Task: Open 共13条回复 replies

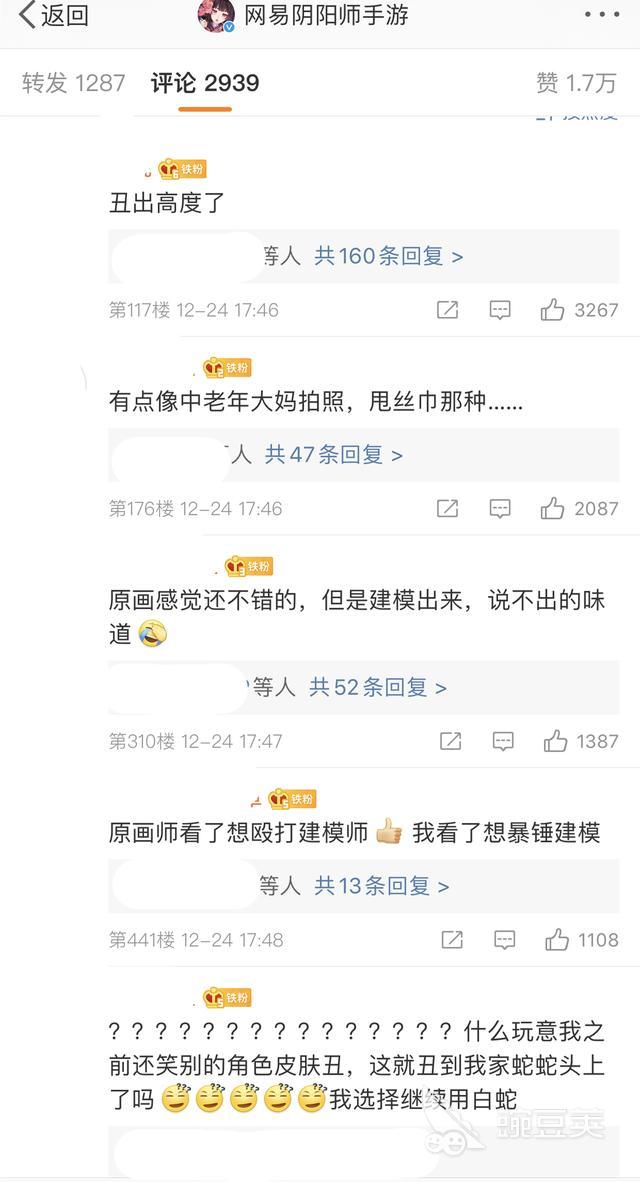Action: point(382,885)
